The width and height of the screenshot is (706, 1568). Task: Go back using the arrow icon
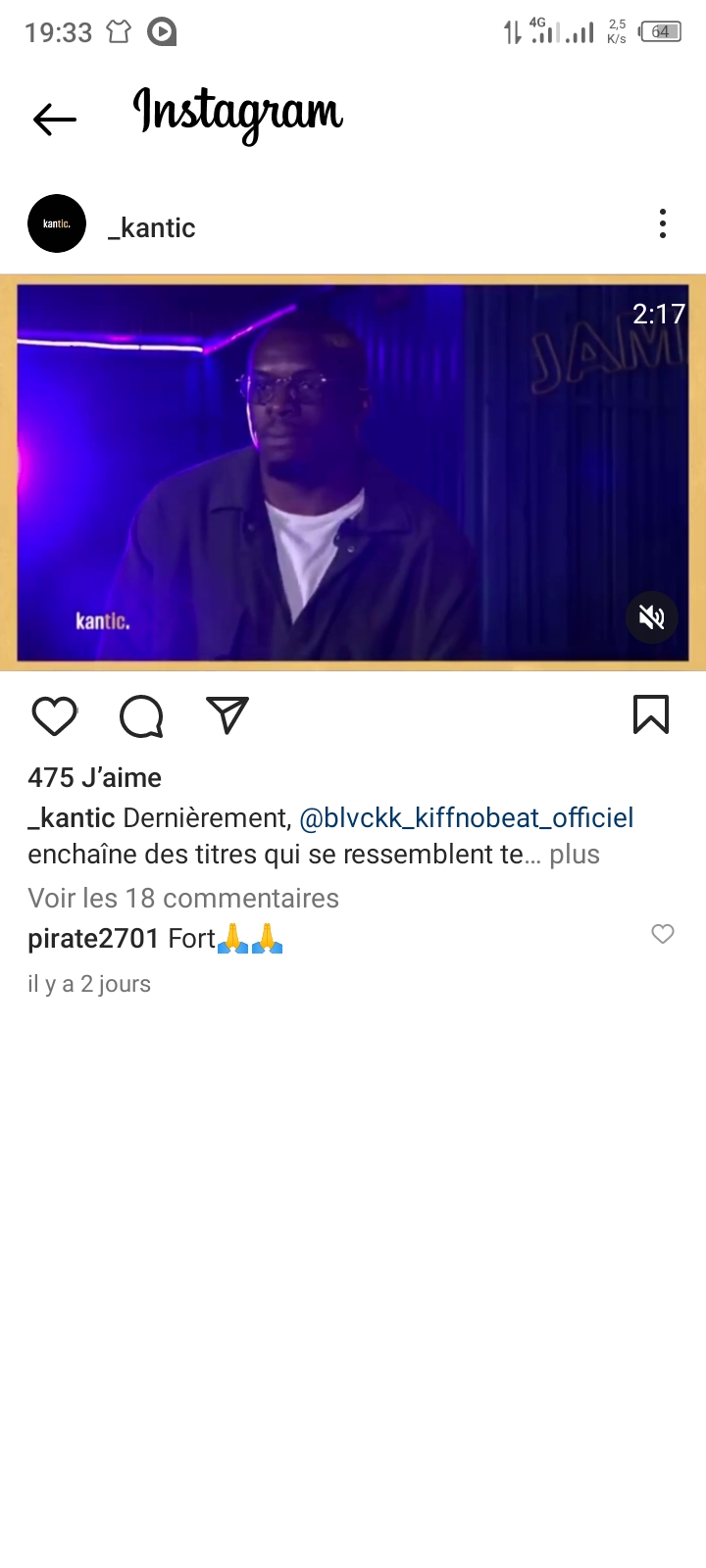pyautogui.click(x=54, y=120)
